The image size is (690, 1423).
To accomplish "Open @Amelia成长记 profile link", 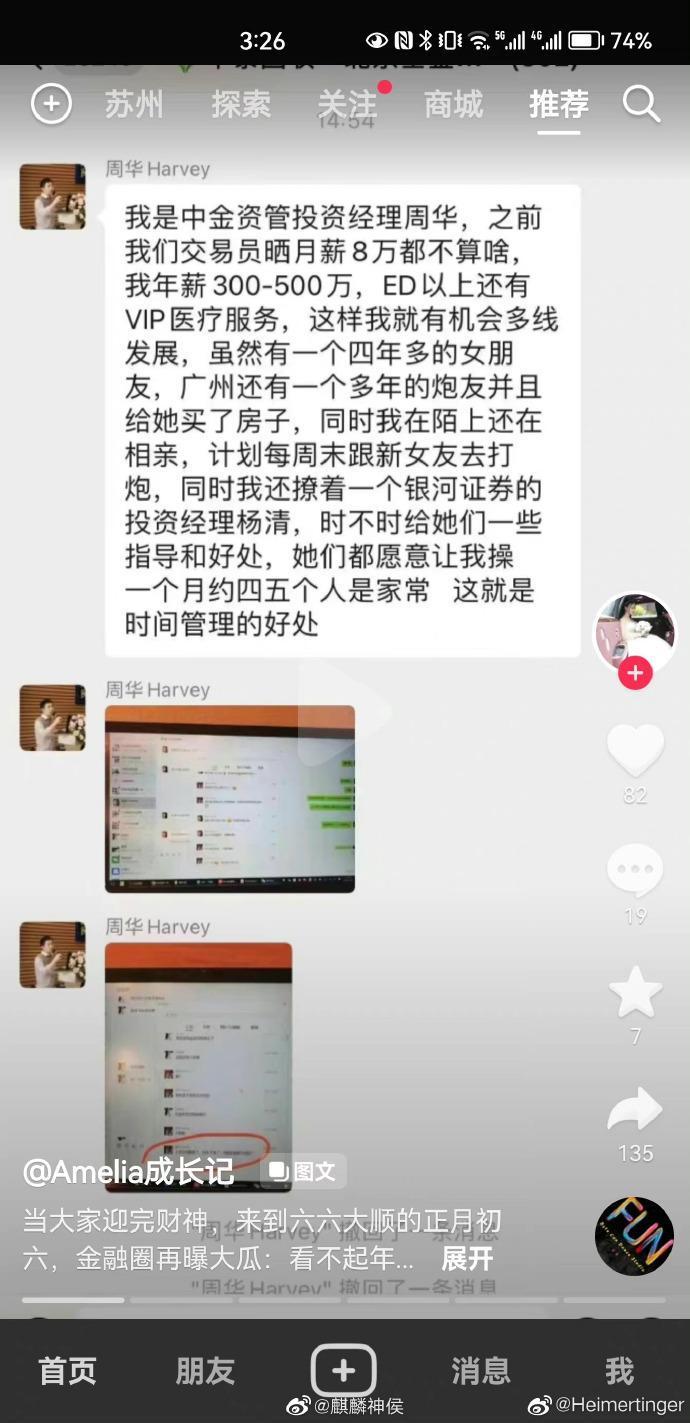I will 128,1171.
